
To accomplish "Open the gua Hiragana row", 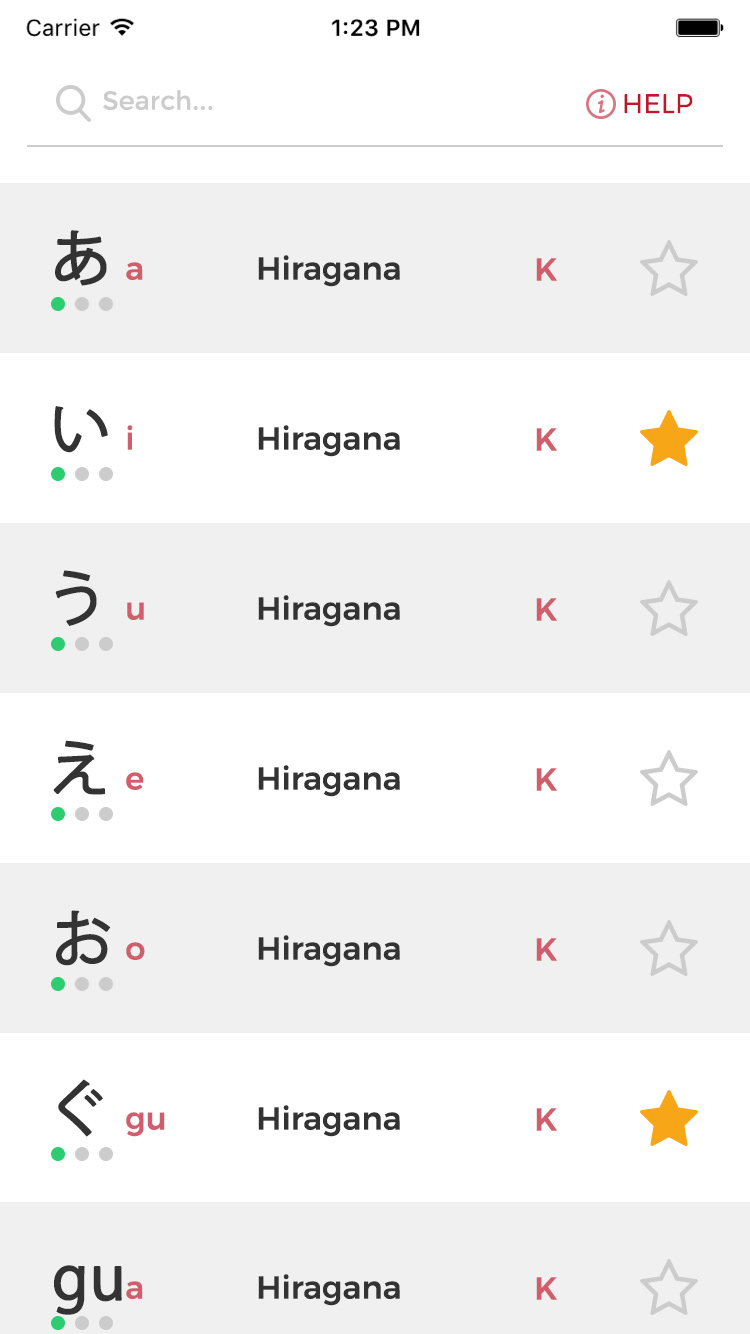I will point(328,1288).
